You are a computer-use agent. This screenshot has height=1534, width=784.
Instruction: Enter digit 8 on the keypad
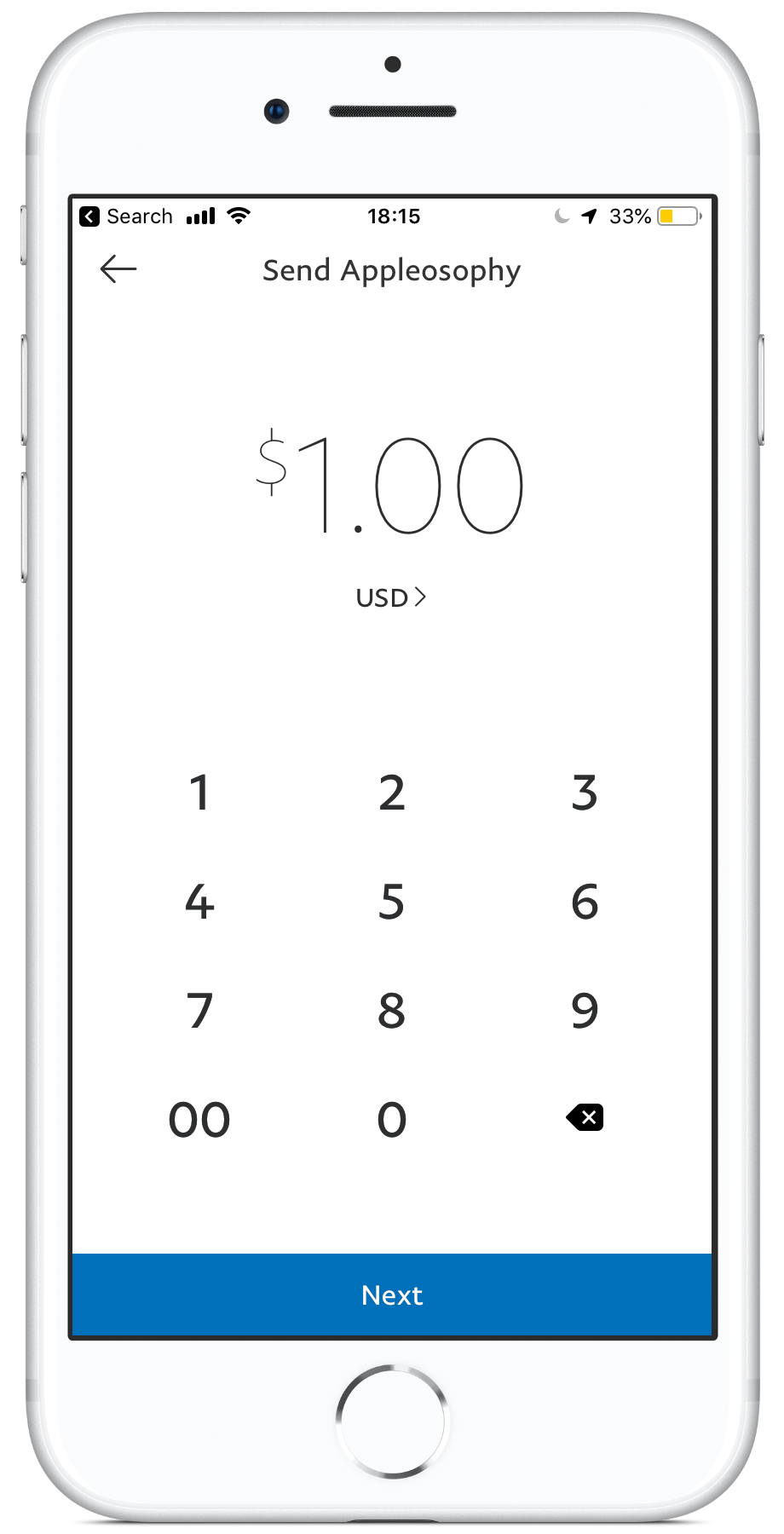tap(392, 1011)
